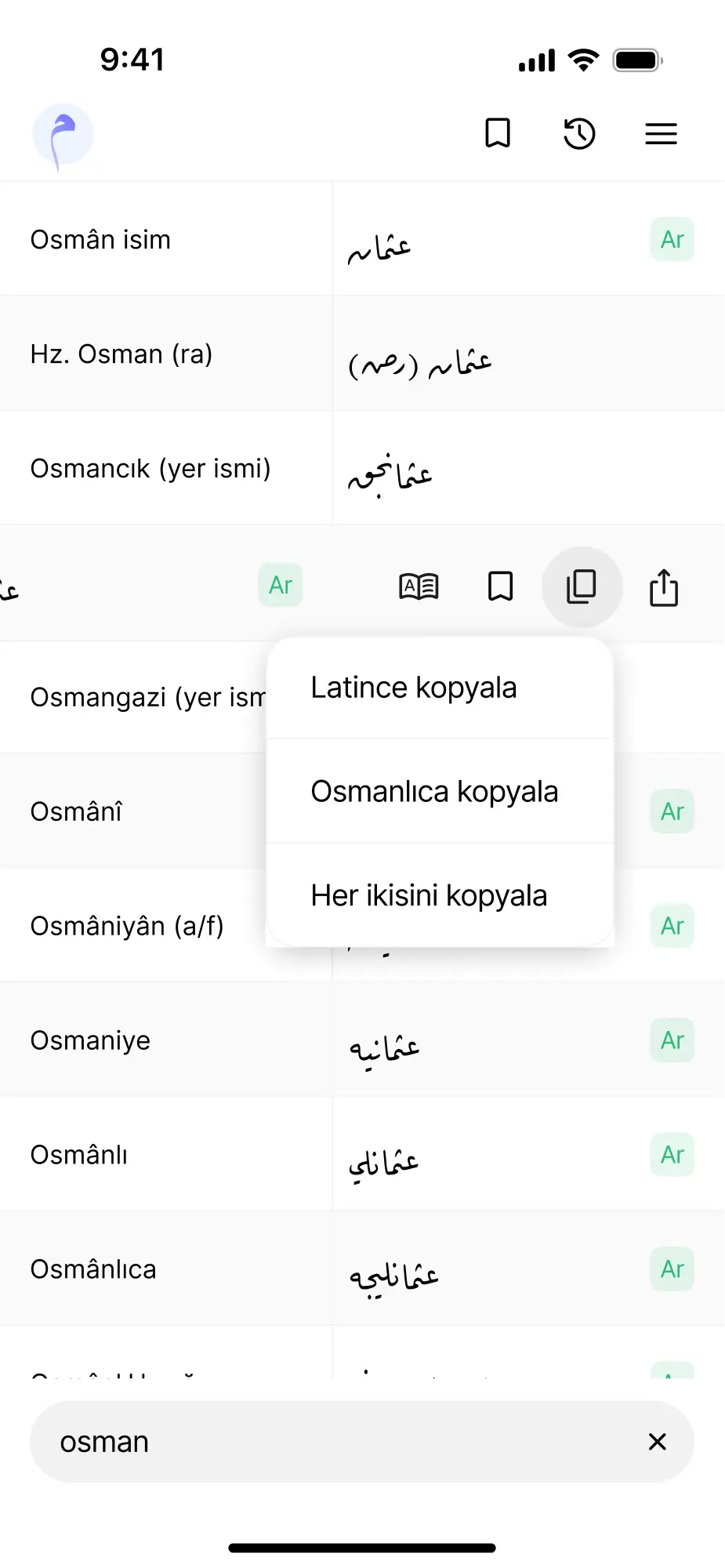
Task: Open the history panel via clock icon
Action: click(579, 134)
